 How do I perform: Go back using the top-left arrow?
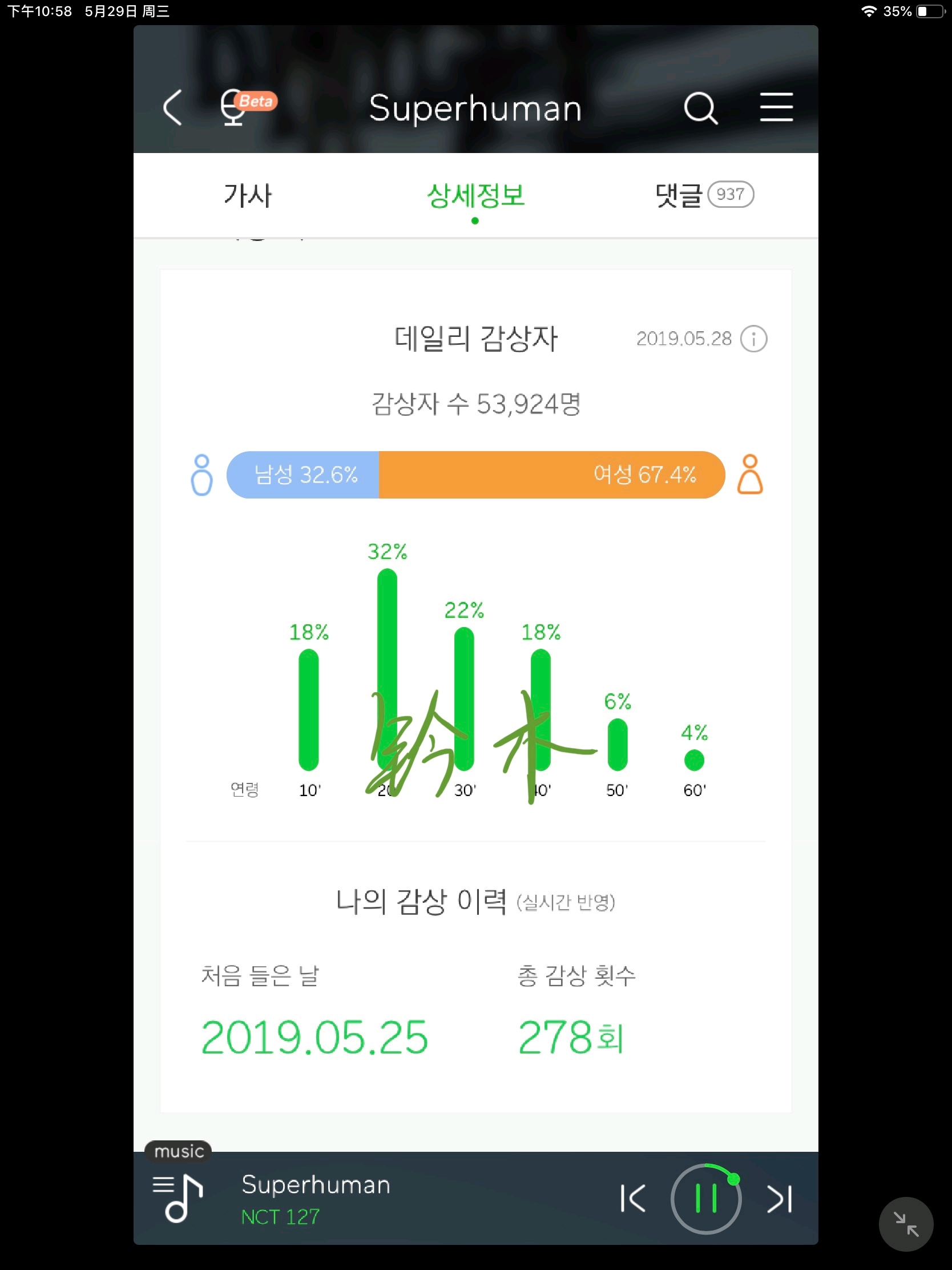173,107
